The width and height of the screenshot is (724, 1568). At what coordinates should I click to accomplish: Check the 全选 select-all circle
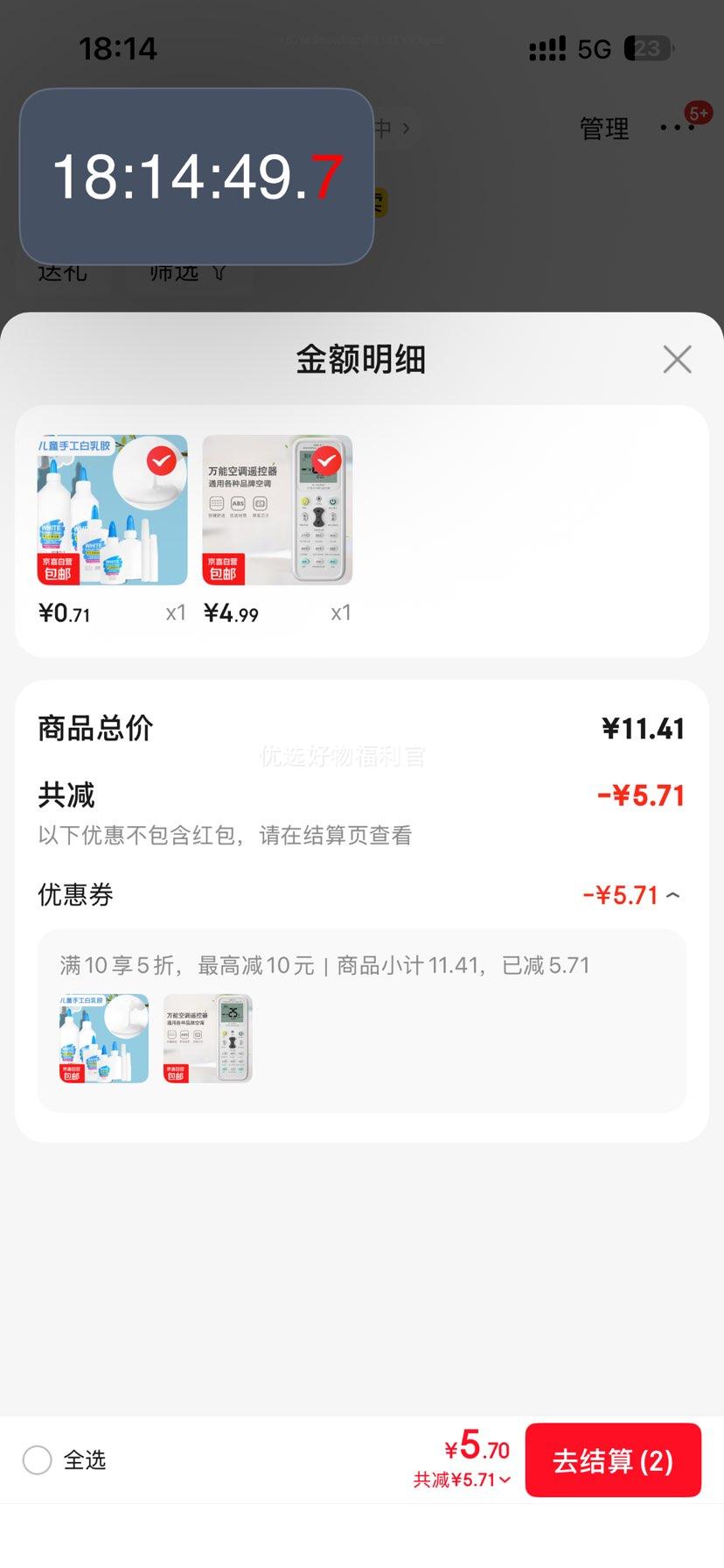[38, 1459]
